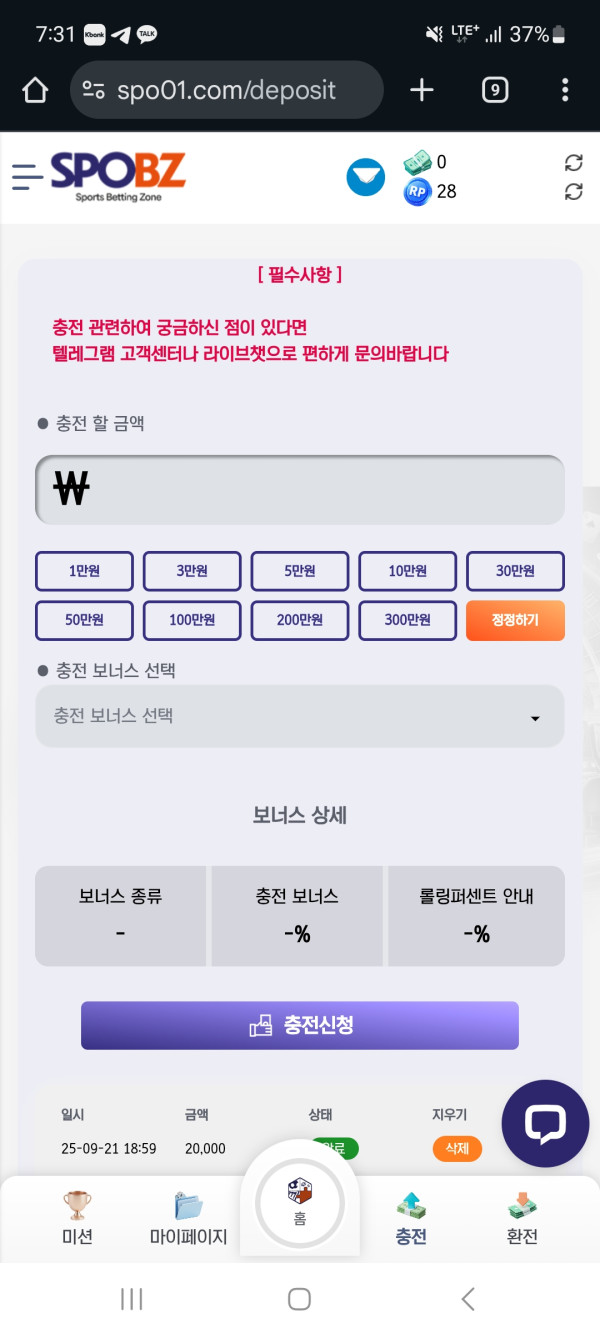Pick the 300만원 amount button

point(407,620)
